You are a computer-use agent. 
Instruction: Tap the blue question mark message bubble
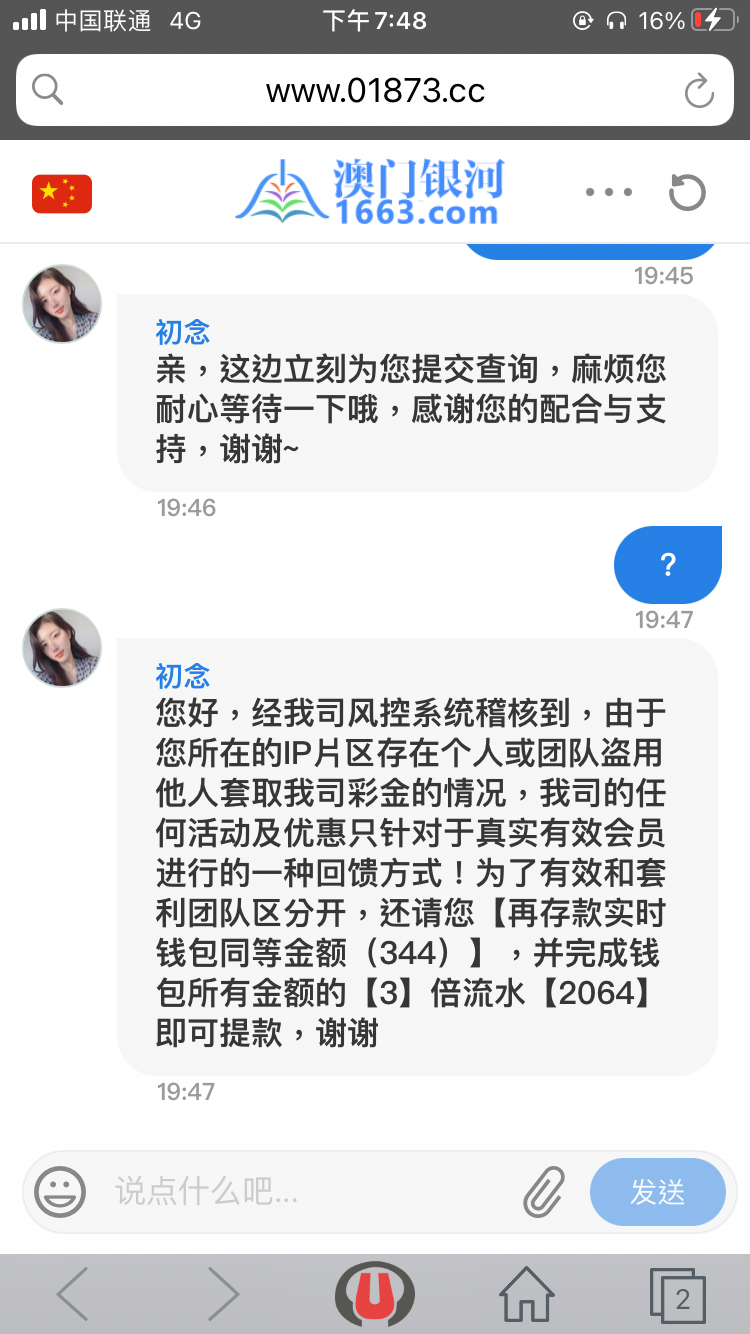coord(667,564)
